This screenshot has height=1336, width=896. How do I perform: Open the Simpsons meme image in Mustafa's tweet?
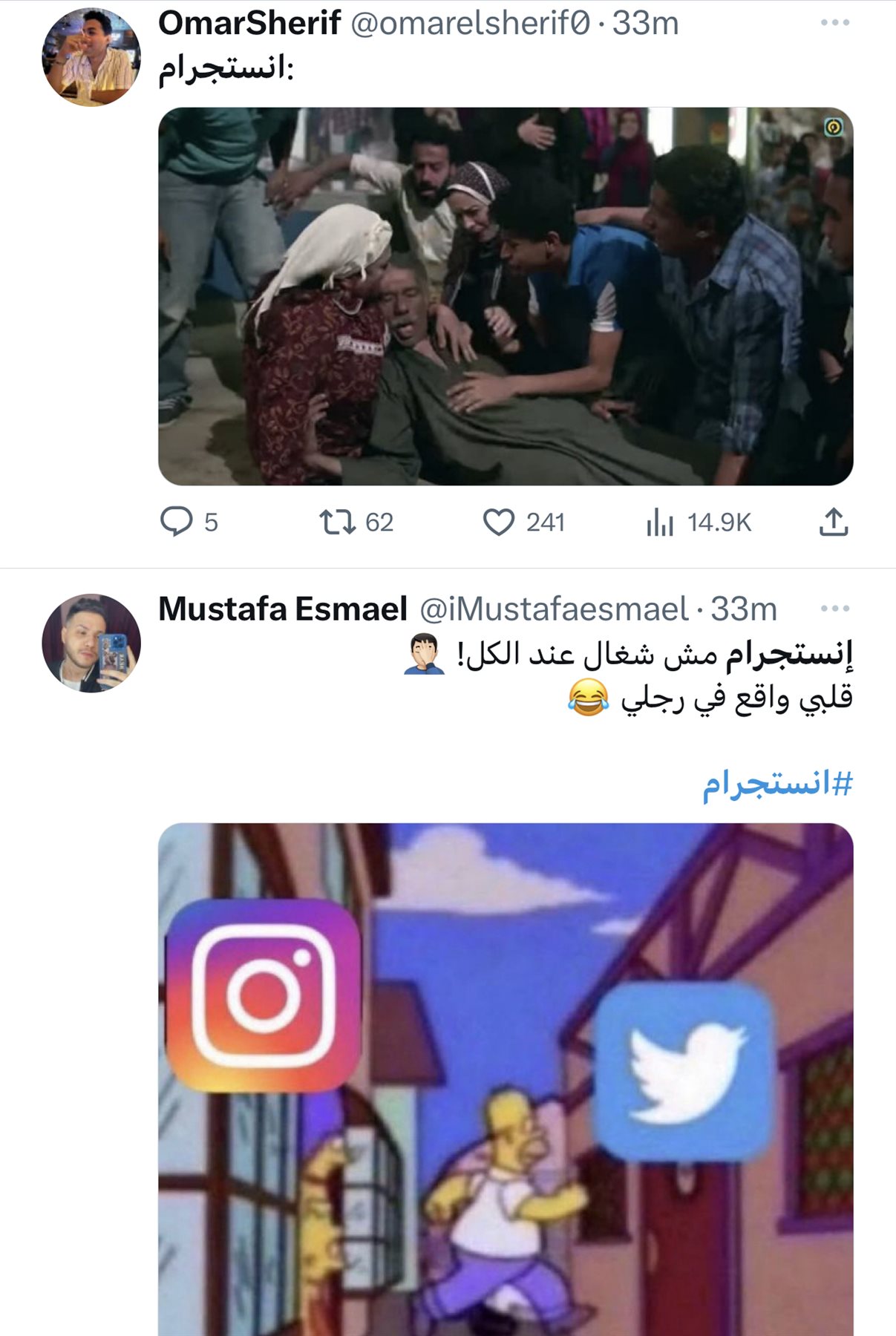coord(505,1076)
